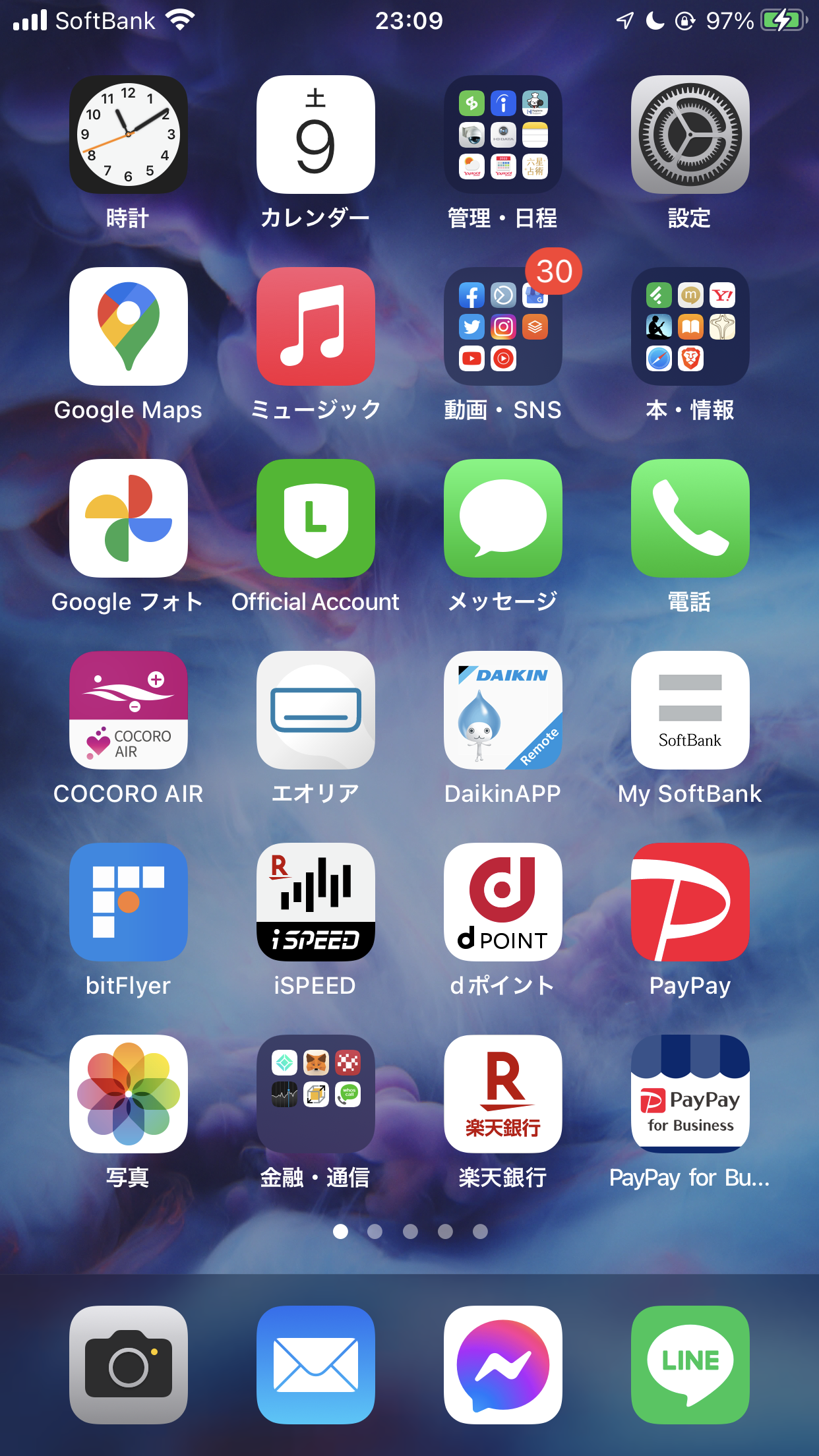Image resolution: width=819 pixels, height=1456 pixels.
Task: Open LINE Official Account app
Action: click(316, 518)
